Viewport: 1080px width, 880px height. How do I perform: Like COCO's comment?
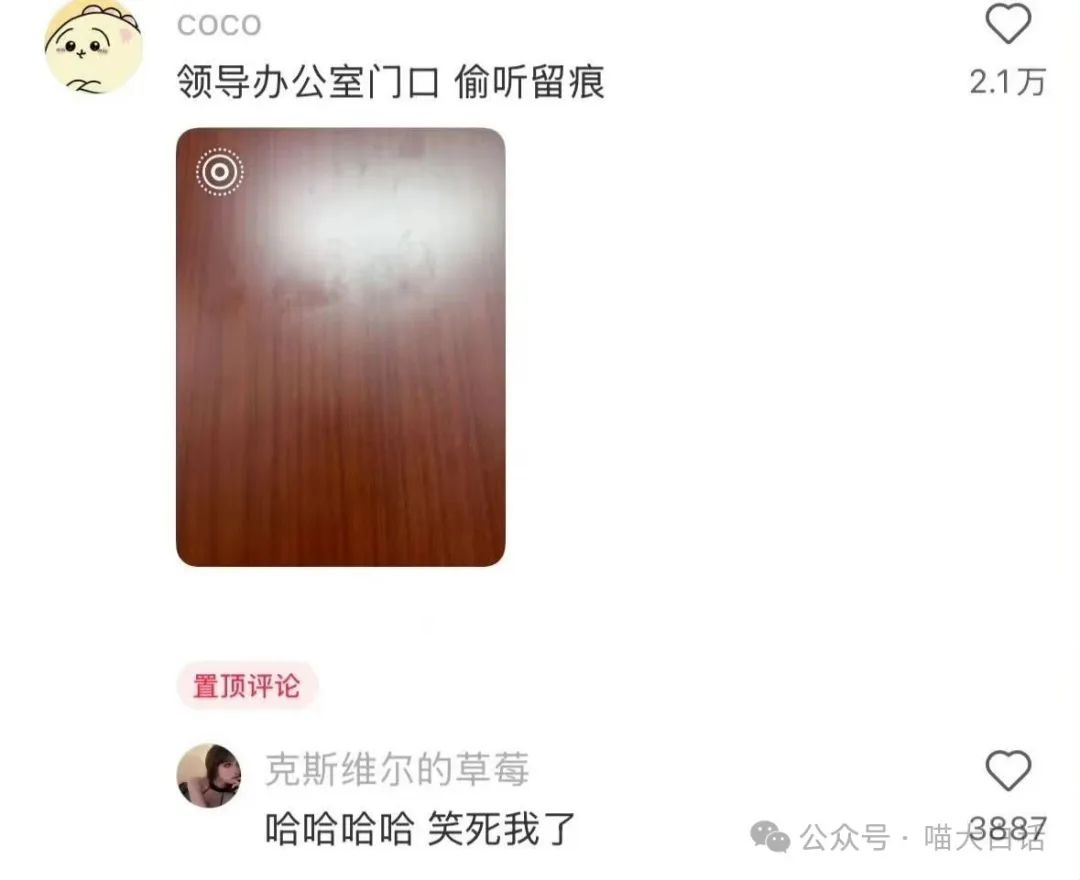point(1007,26)
